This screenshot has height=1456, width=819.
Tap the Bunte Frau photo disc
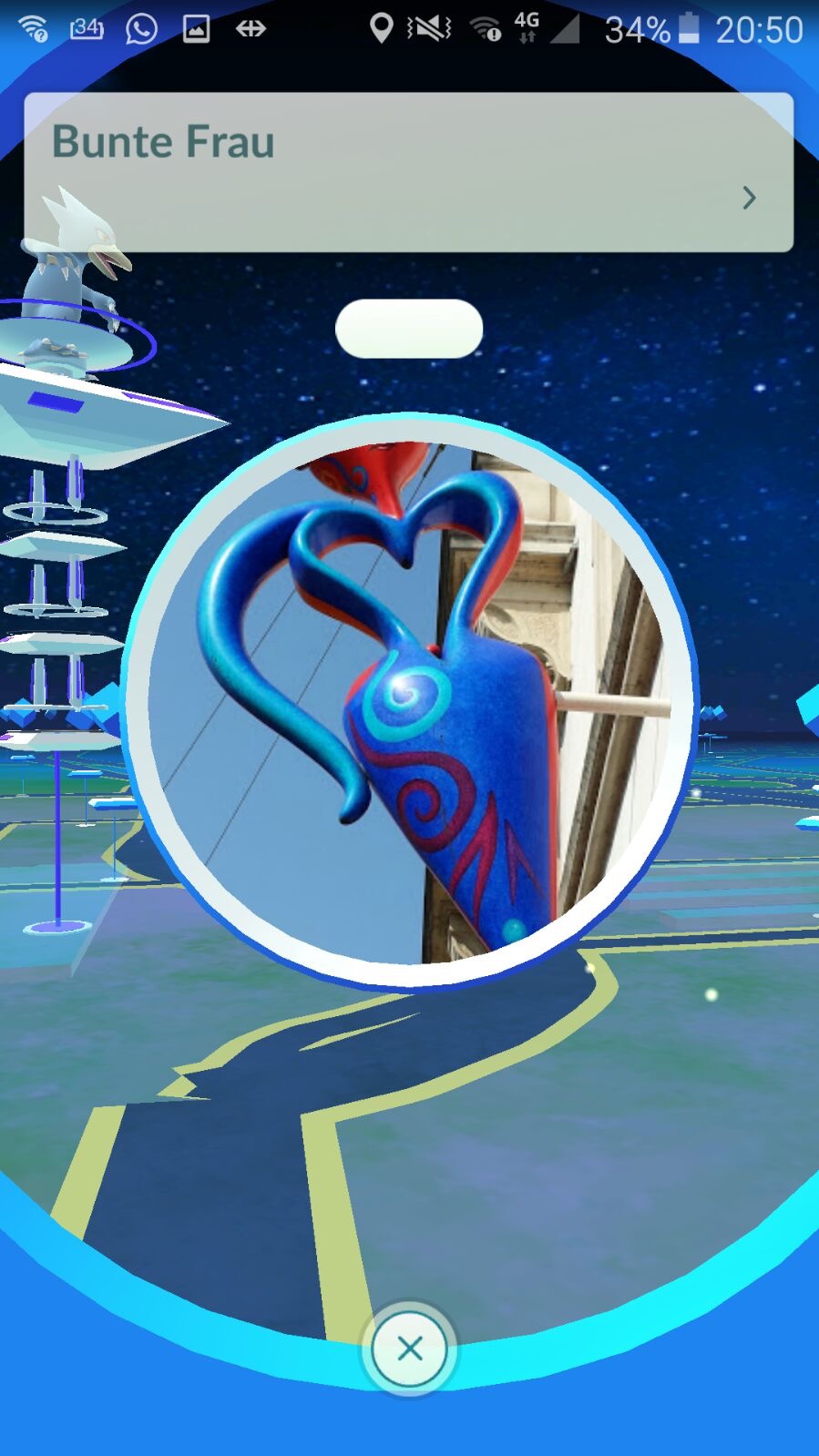point(409,702)
